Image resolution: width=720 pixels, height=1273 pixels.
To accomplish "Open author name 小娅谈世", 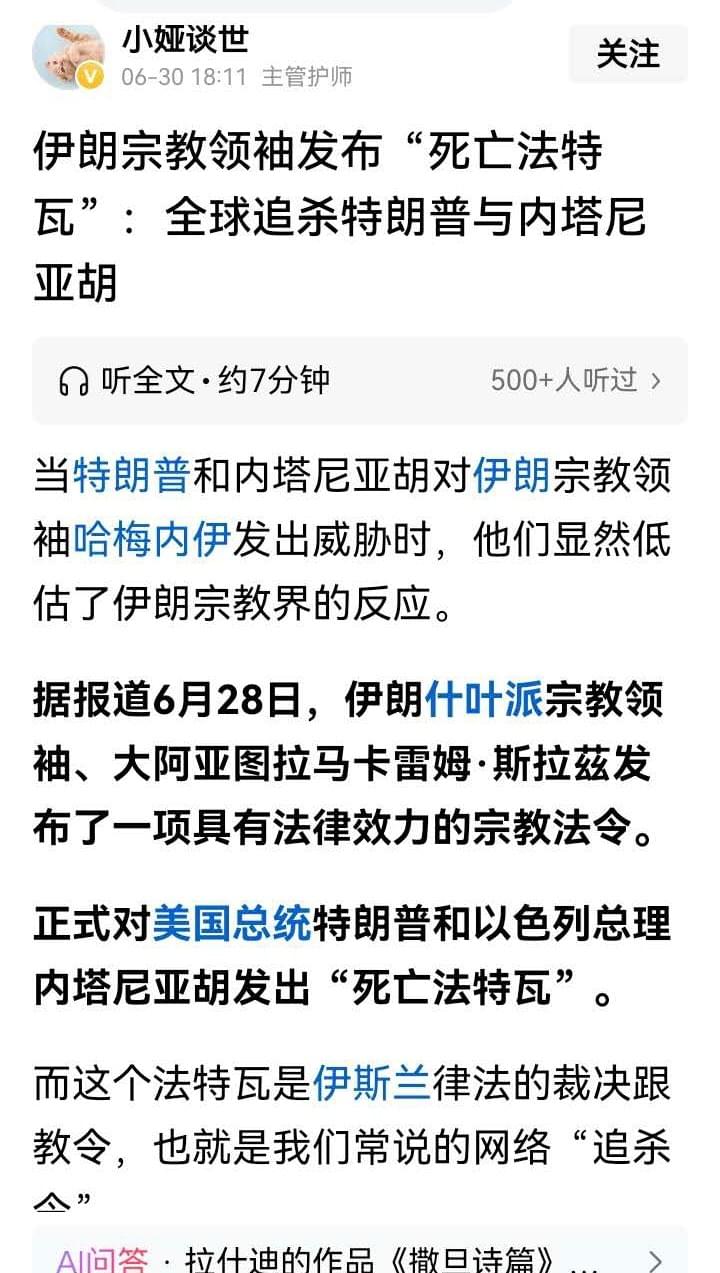I will tap(184, 39).
